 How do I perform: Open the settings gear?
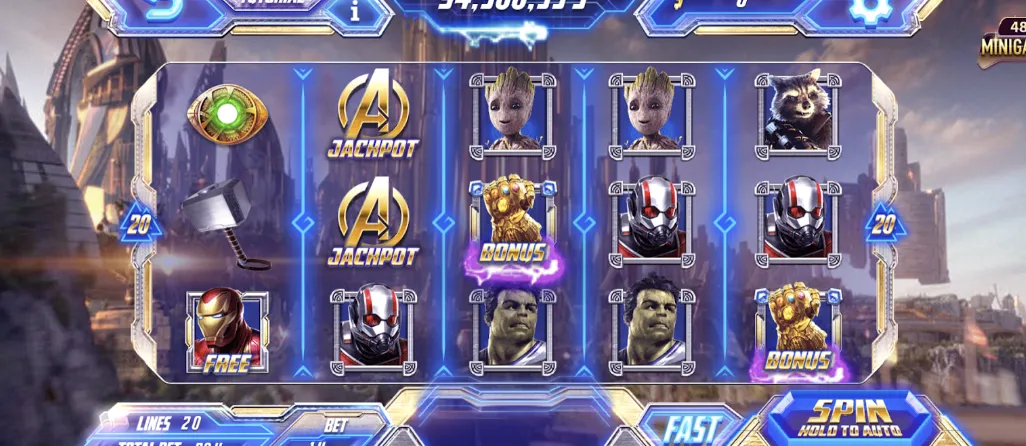[871, 10]
